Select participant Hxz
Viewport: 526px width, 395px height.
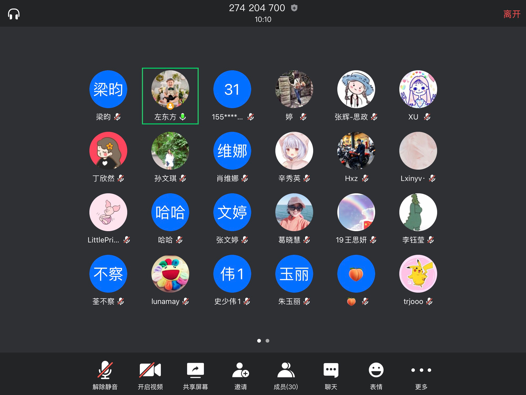pyautogui.click(x=356, y=157)
